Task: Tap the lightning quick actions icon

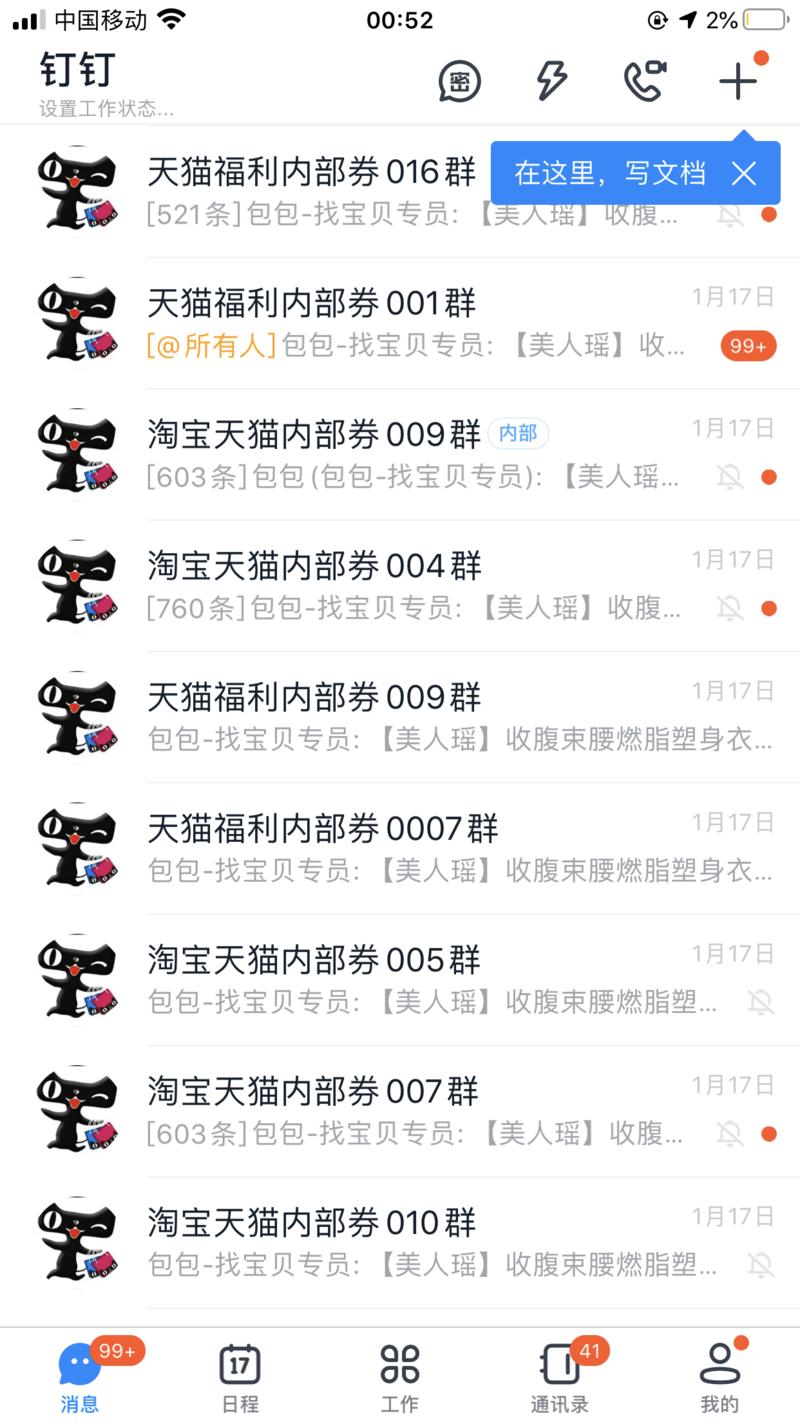Action: tap(551, 81)
